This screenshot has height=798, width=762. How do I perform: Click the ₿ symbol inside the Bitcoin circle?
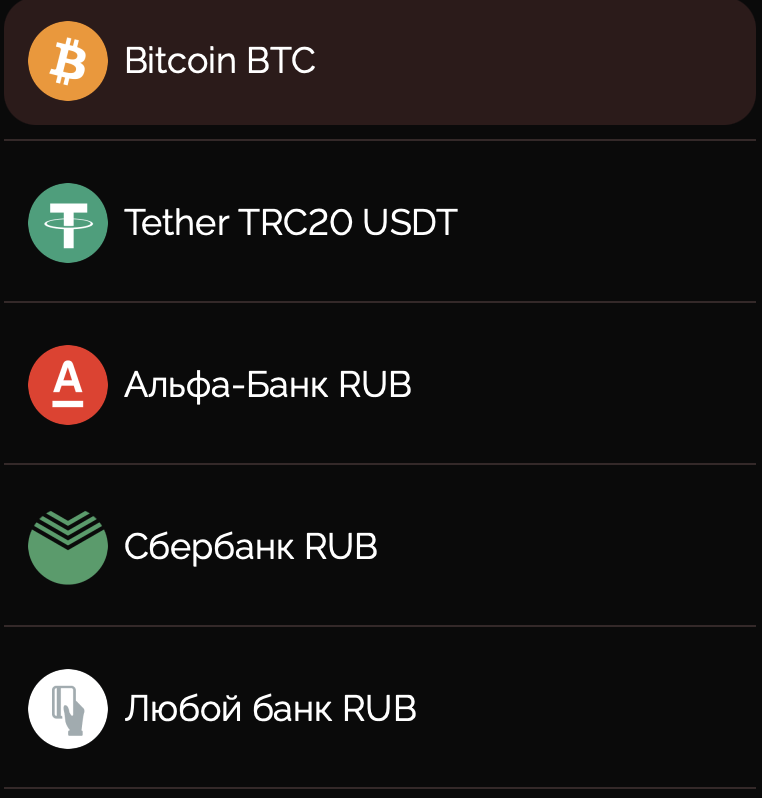pos(67,61)
